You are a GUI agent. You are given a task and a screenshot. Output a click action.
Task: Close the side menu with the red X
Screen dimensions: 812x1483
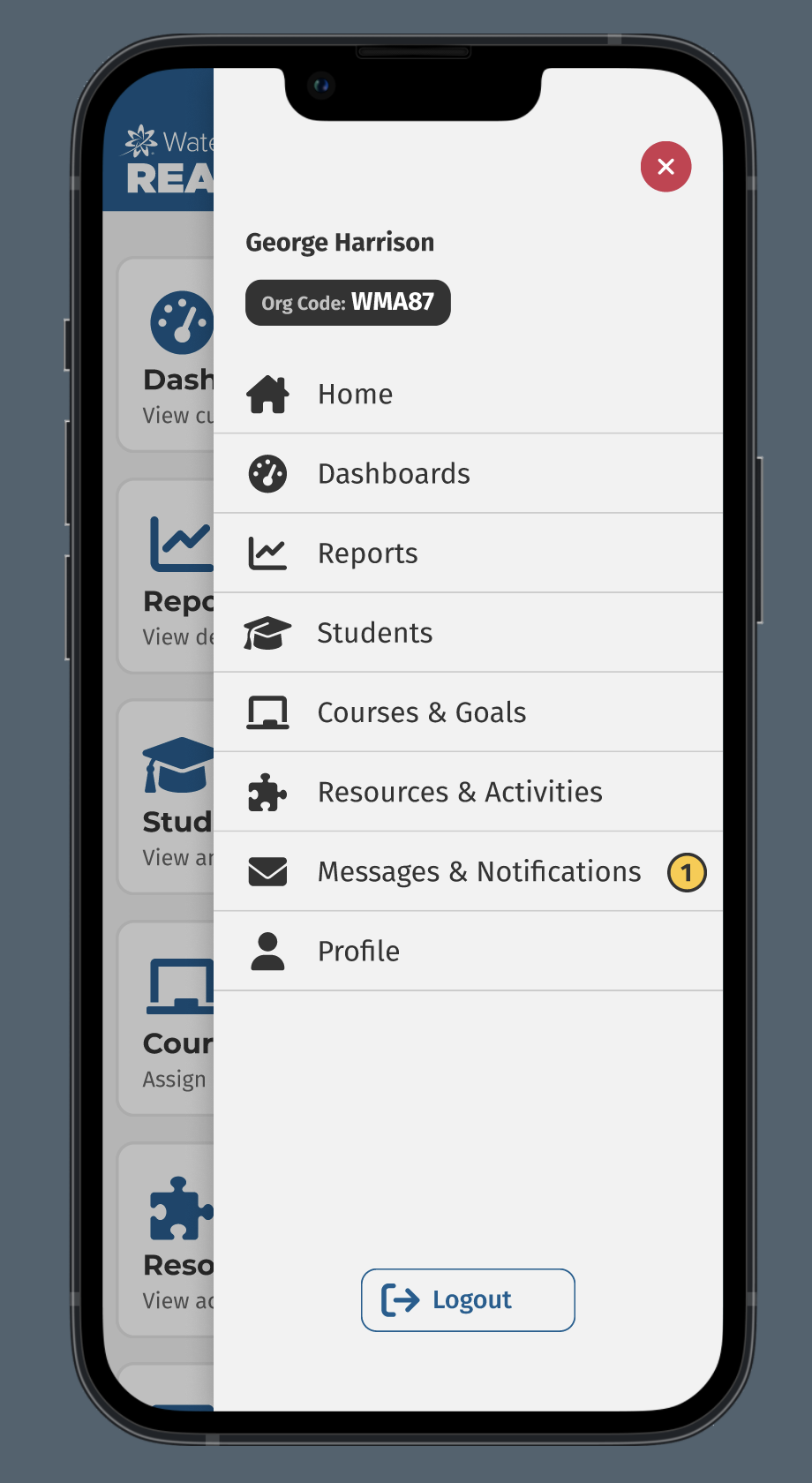click(x=665, y=166)
